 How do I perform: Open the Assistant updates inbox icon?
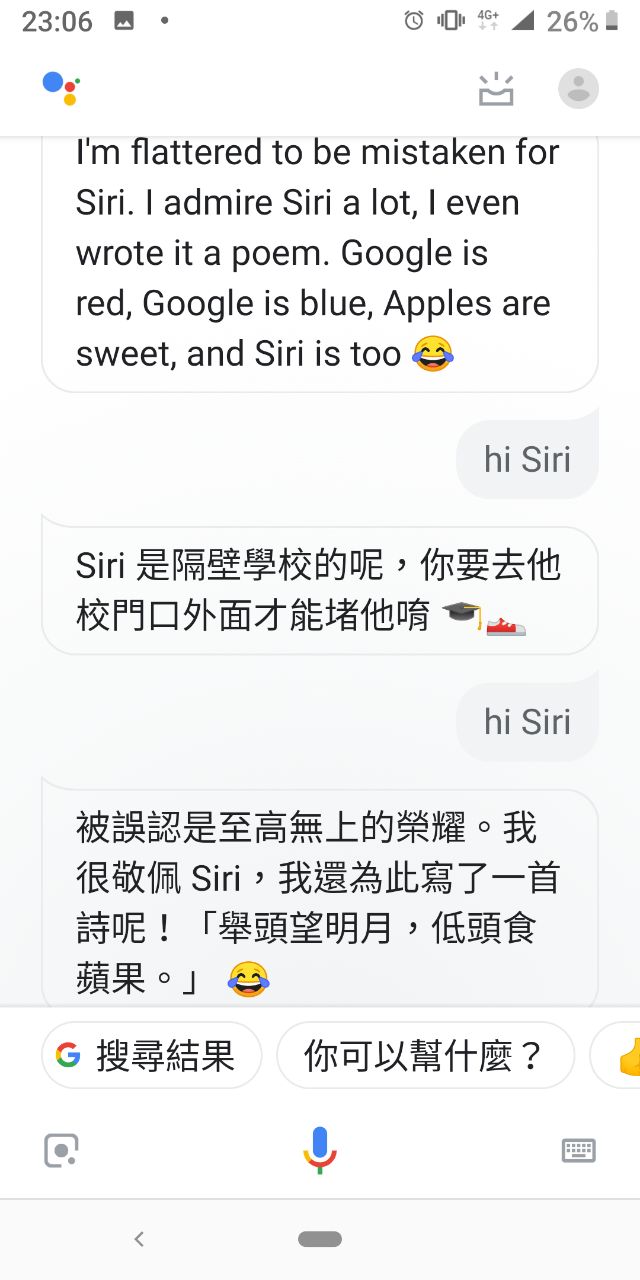tap(496, 89)
